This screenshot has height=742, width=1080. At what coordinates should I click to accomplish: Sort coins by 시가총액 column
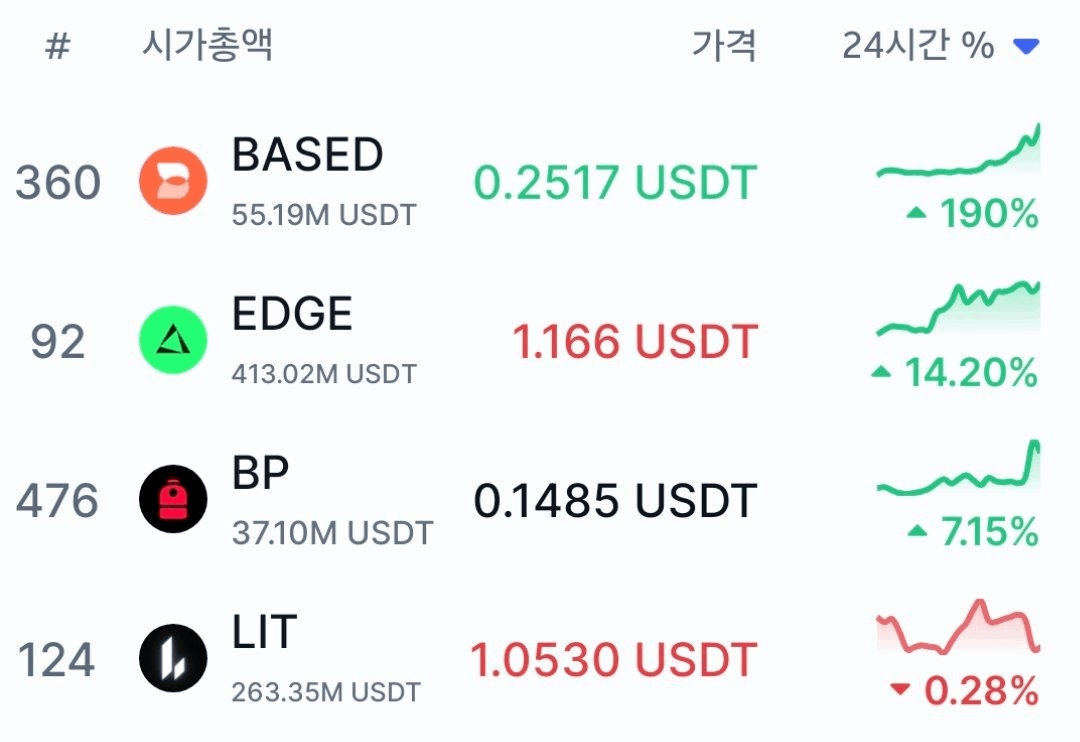point(207,46)
